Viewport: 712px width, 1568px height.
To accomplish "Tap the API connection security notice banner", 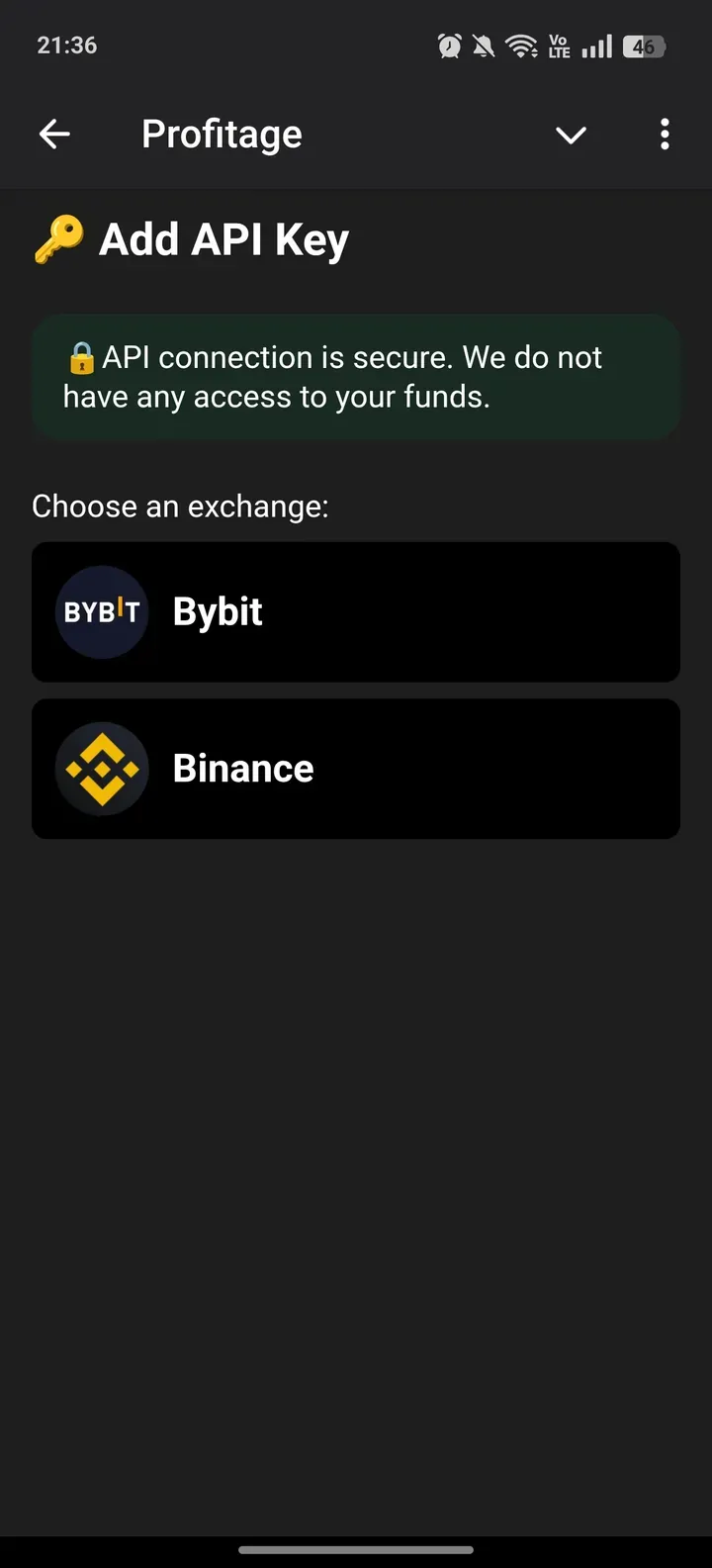I will [356, 376].
